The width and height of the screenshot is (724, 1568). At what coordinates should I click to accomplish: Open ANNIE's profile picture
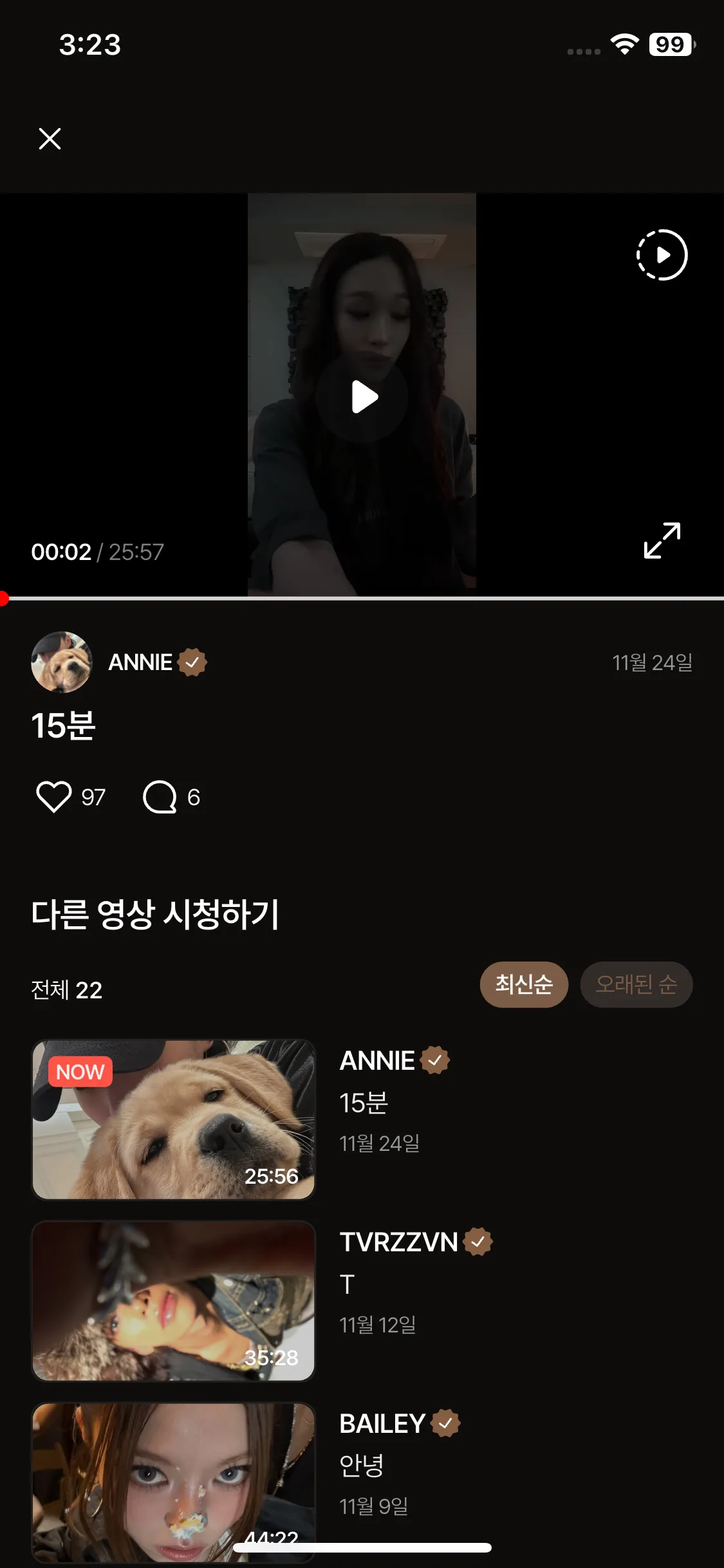click(x=62, y=662)
